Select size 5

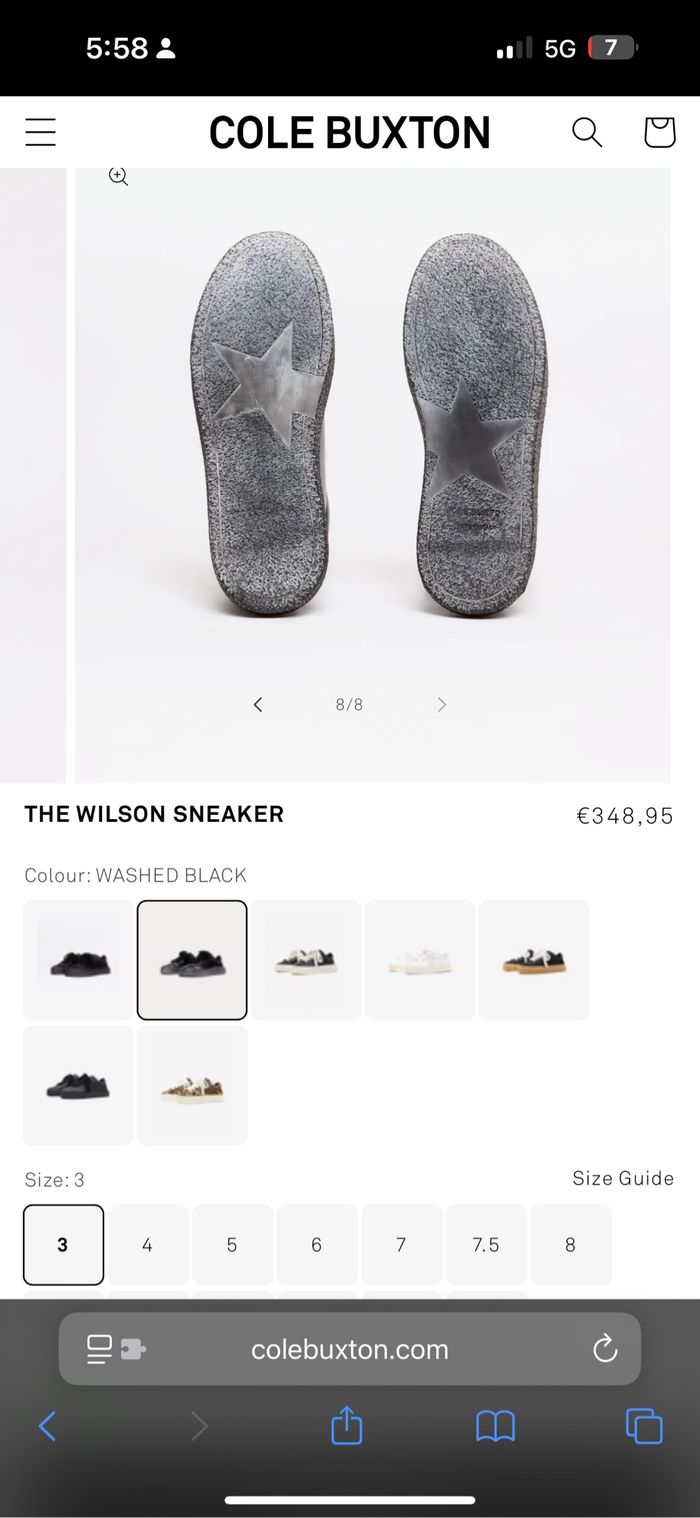[x=232, y=1245]
